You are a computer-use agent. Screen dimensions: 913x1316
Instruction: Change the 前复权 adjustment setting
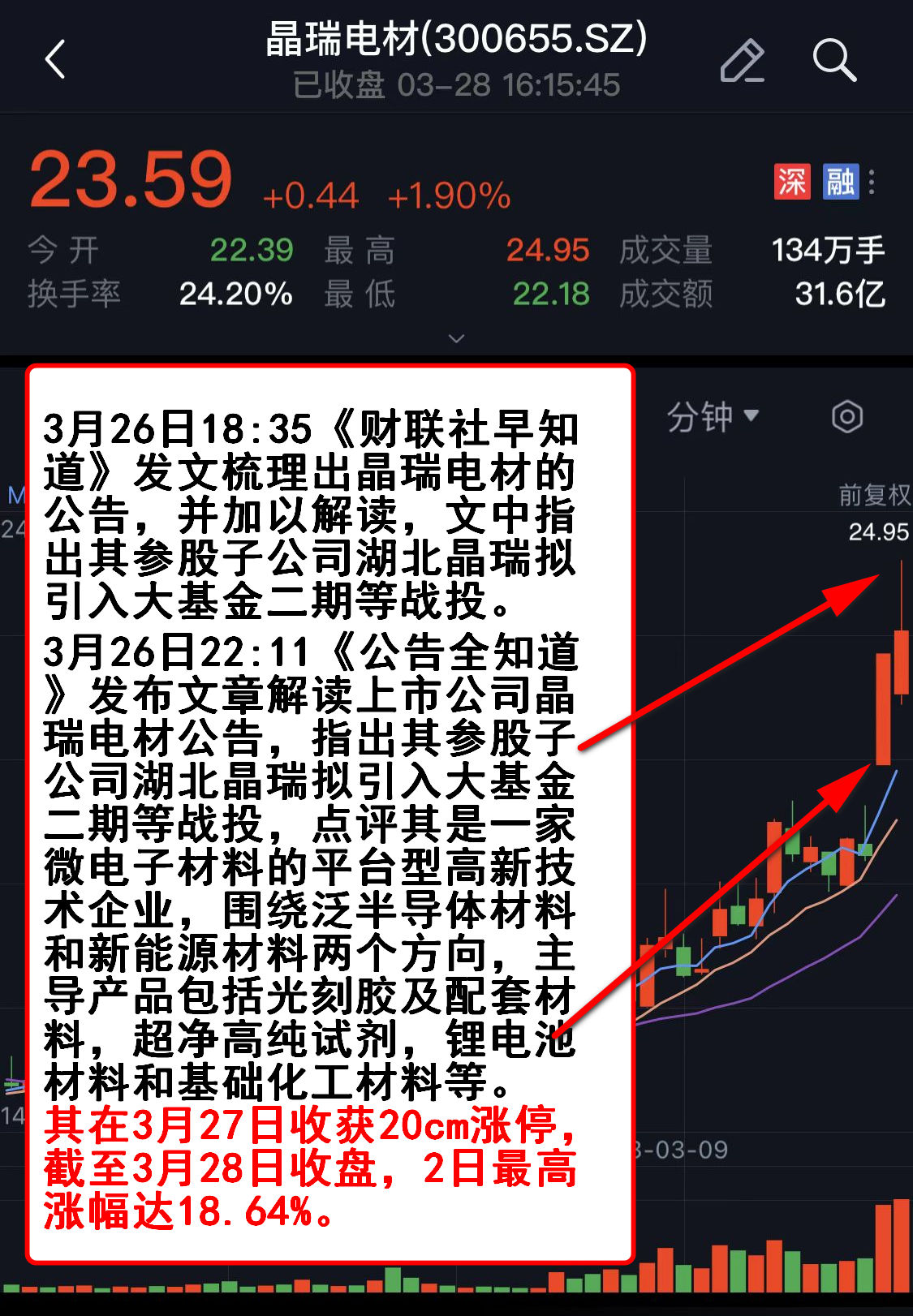pos(874,495)
